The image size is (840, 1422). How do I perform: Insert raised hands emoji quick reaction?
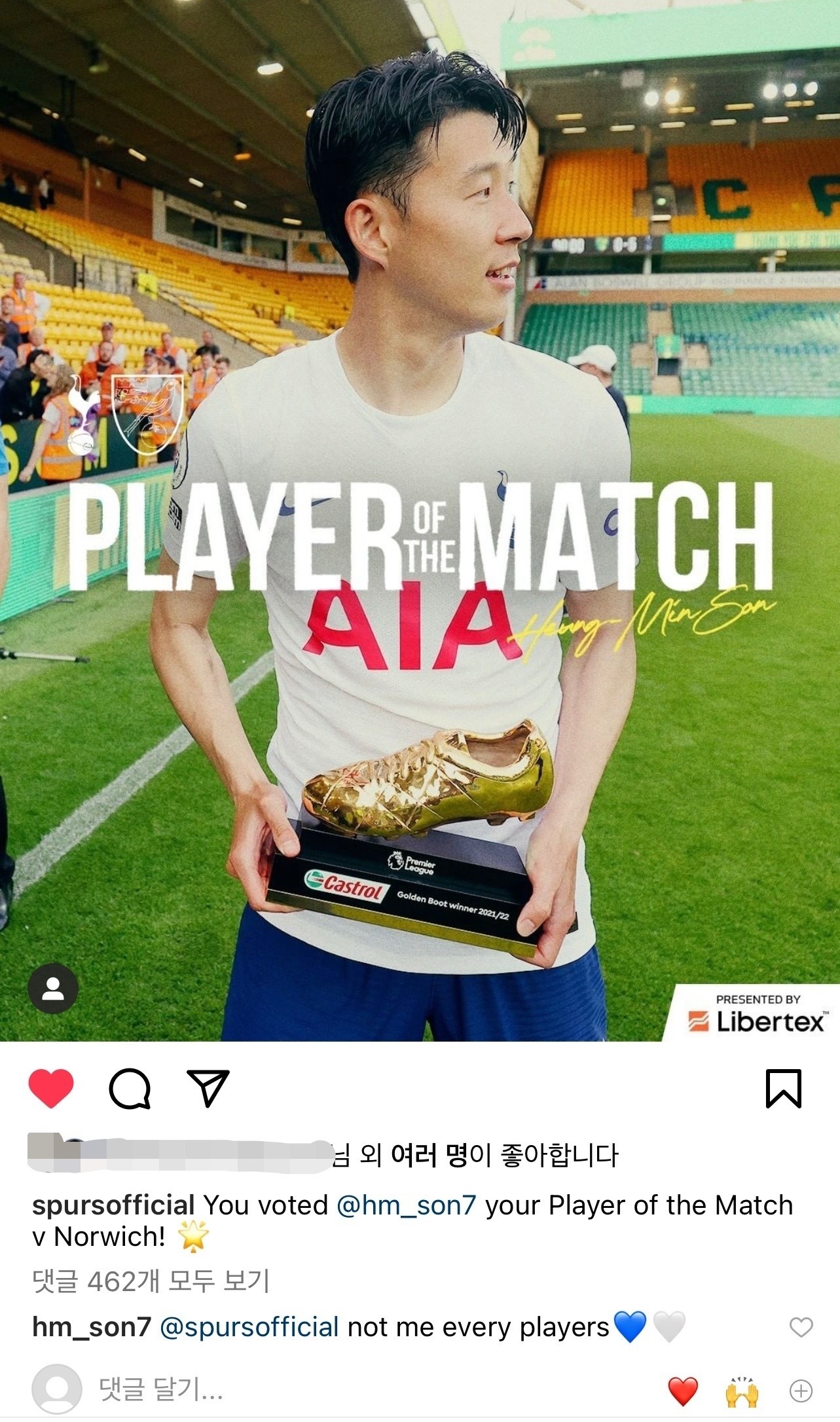pyautogui.click(x=742, y=1391)
